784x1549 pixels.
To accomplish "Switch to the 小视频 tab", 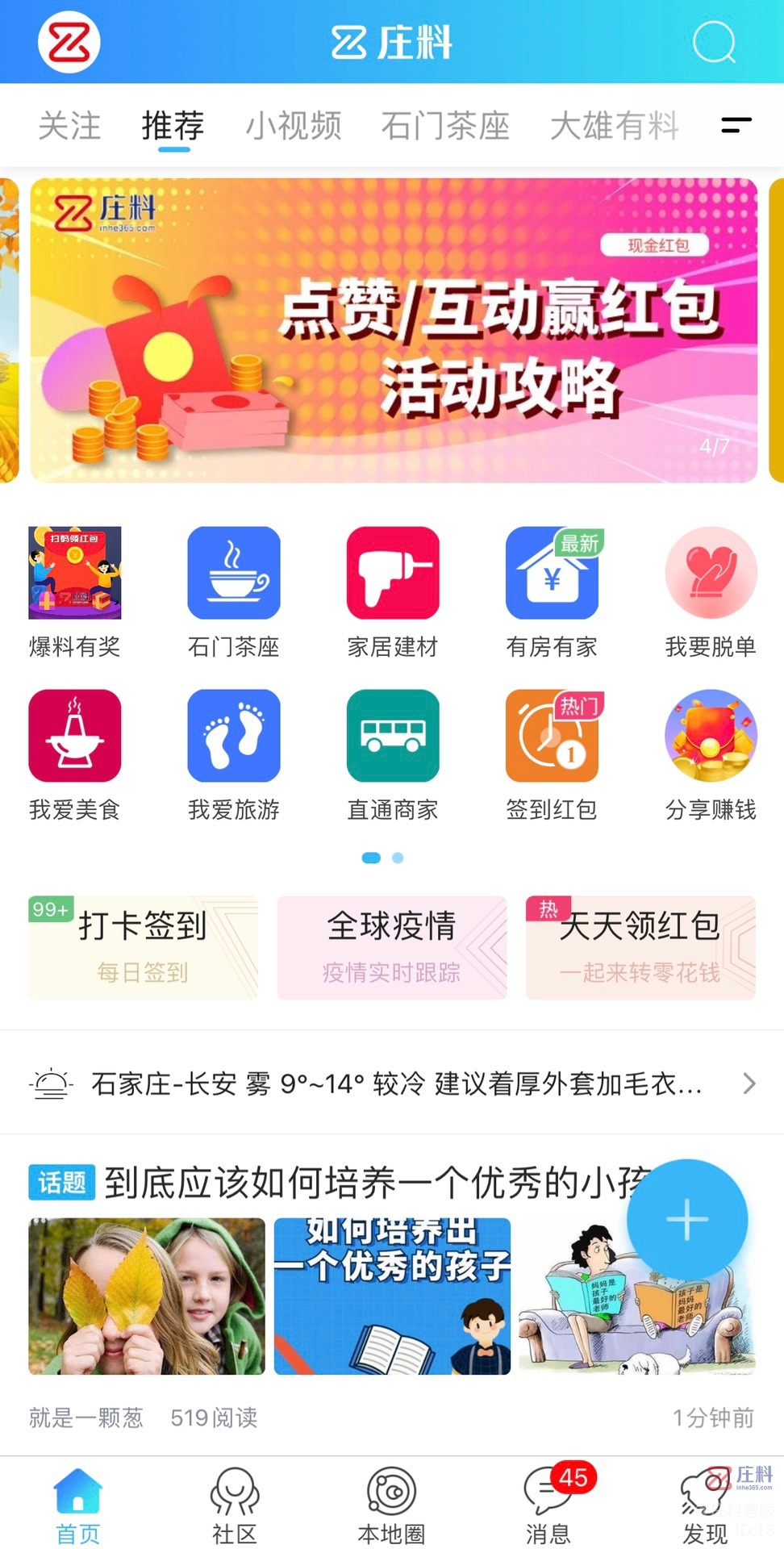I will [294, 126].
